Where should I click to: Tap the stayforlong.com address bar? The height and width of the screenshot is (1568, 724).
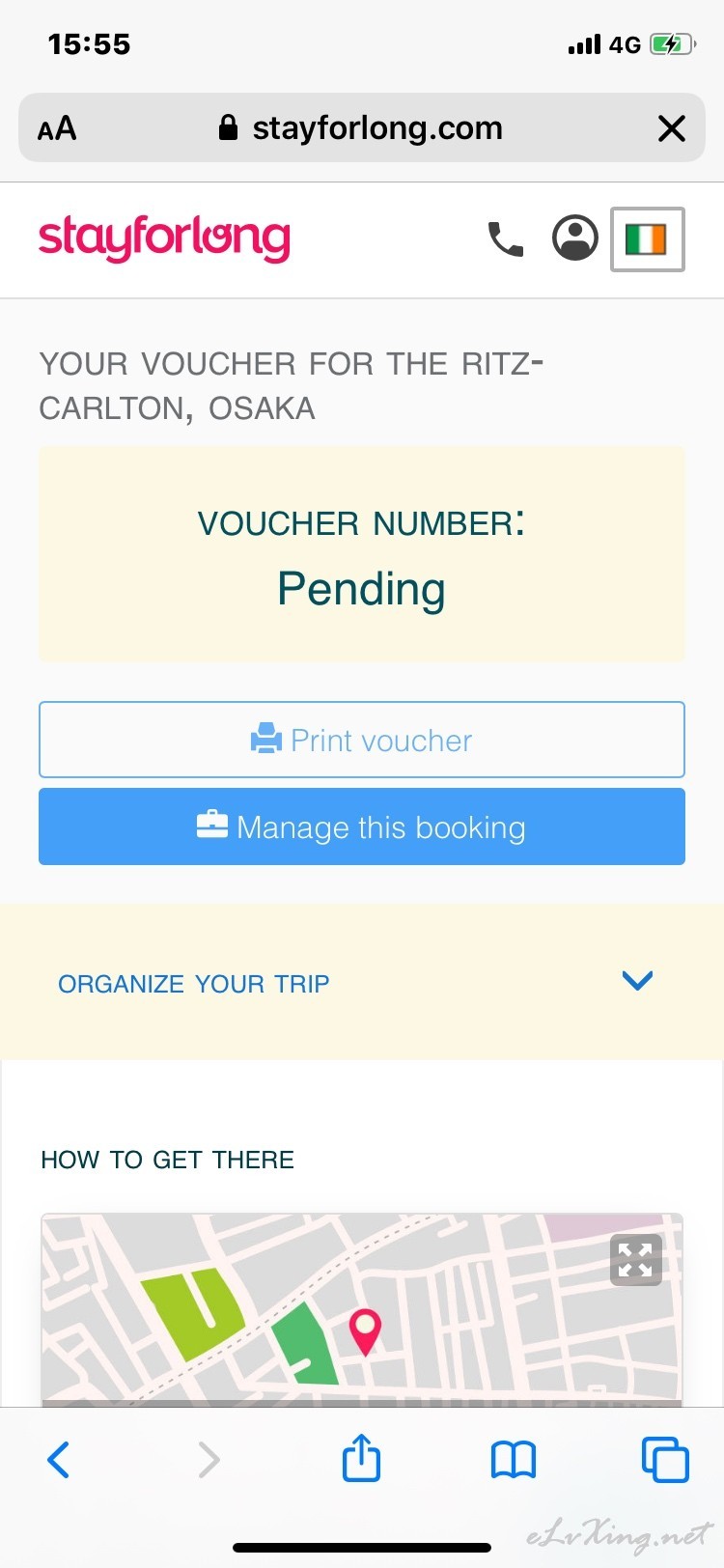pos(362,127)
